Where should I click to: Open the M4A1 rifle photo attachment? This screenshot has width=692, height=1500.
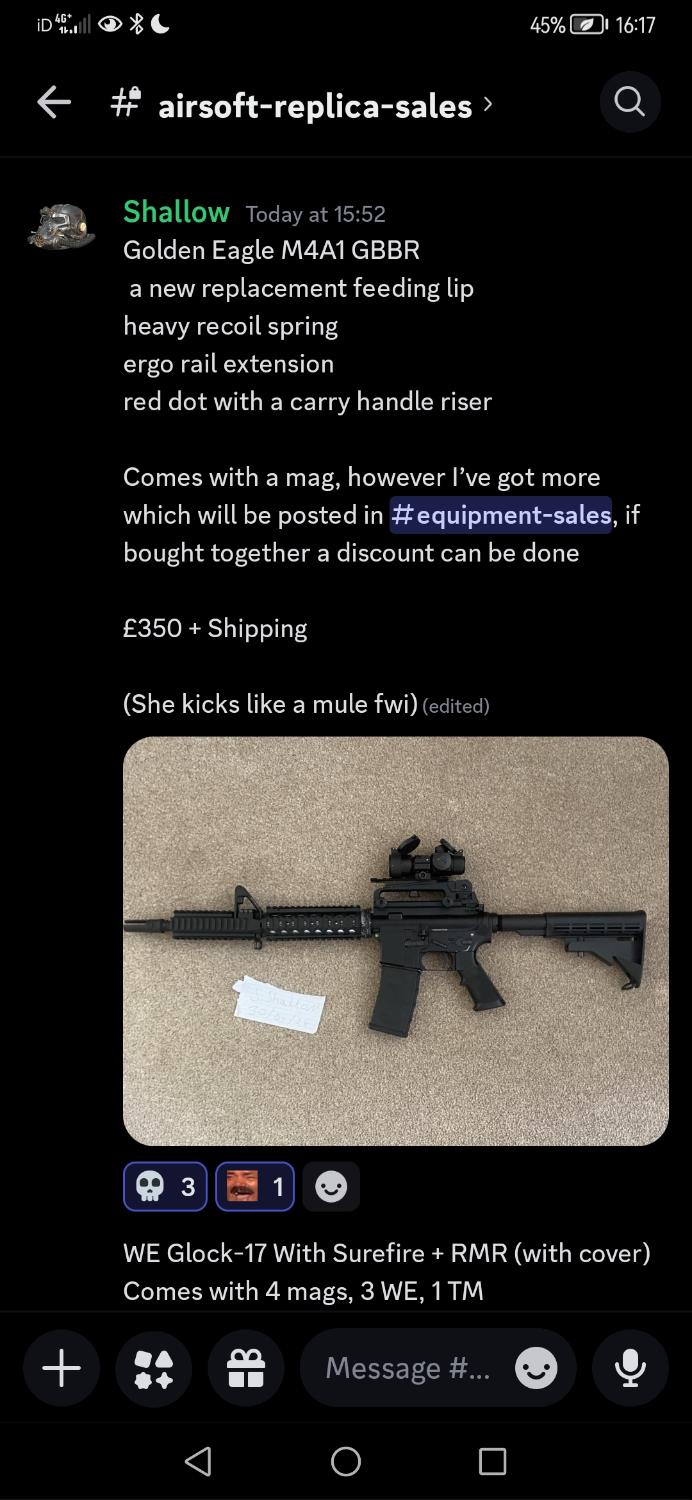click(x=395, y=940)
